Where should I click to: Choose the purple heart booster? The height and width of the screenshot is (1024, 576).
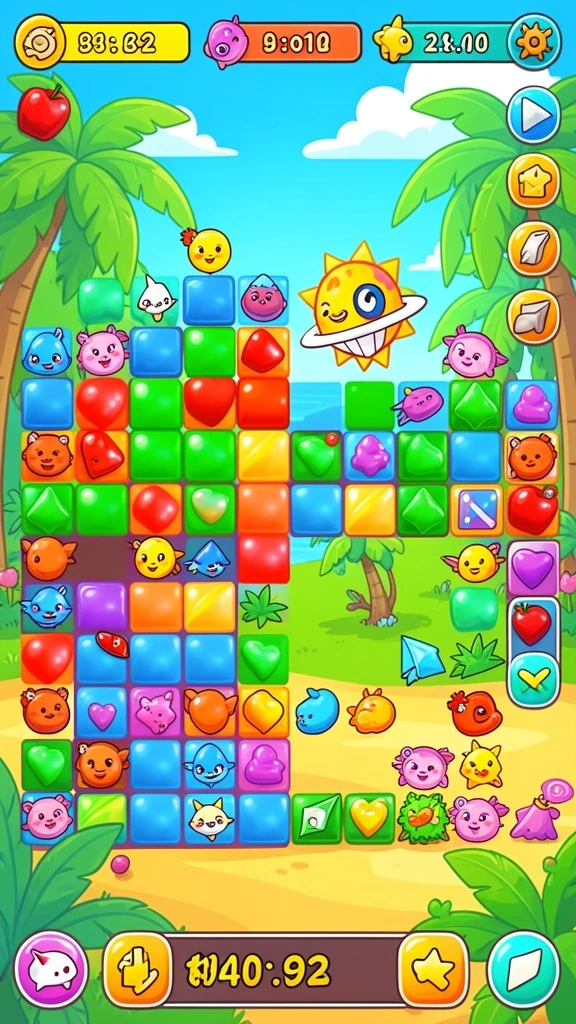pos(534,568)
